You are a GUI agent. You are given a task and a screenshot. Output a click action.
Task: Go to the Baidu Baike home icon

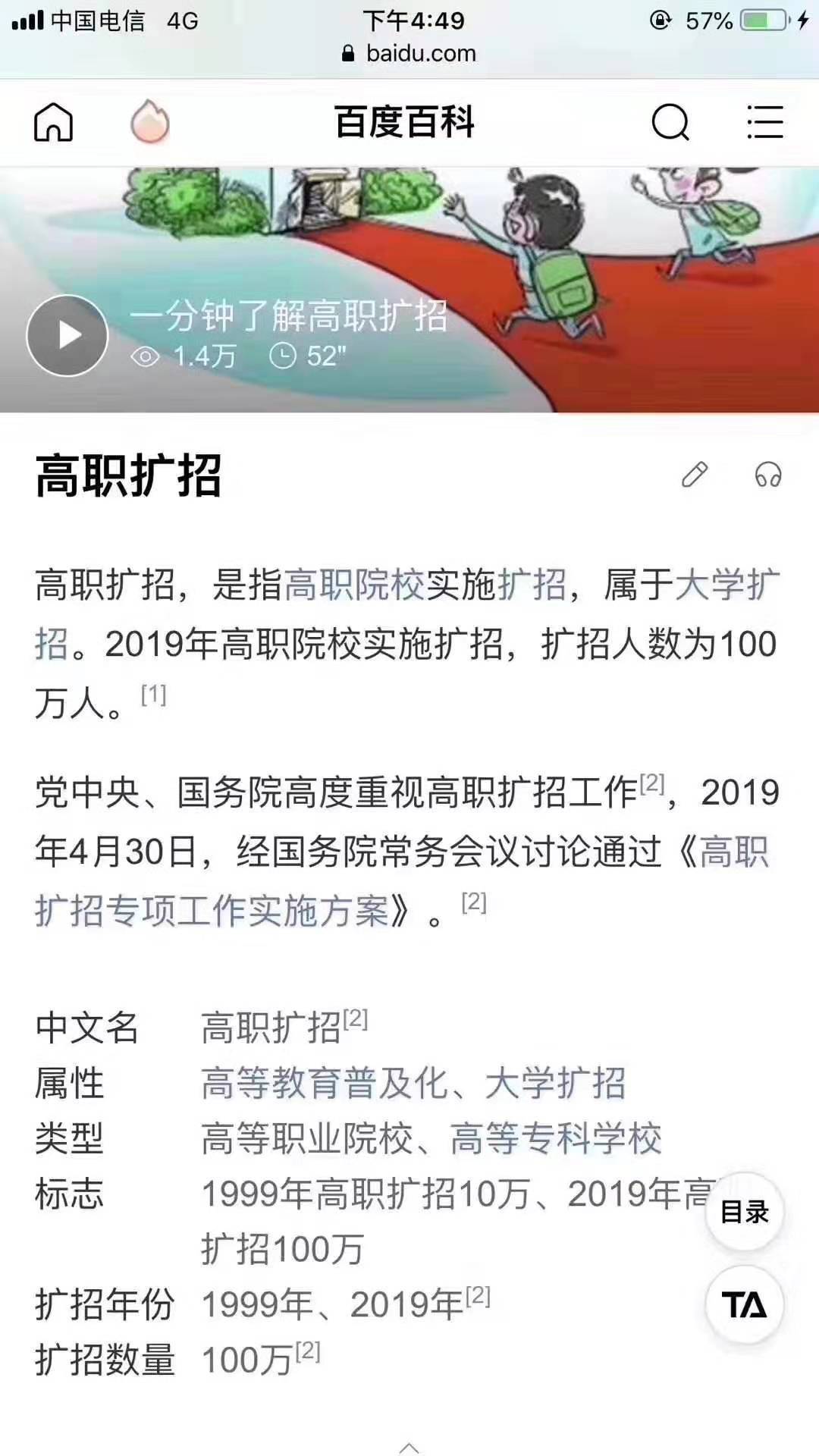tap(53, 123)
